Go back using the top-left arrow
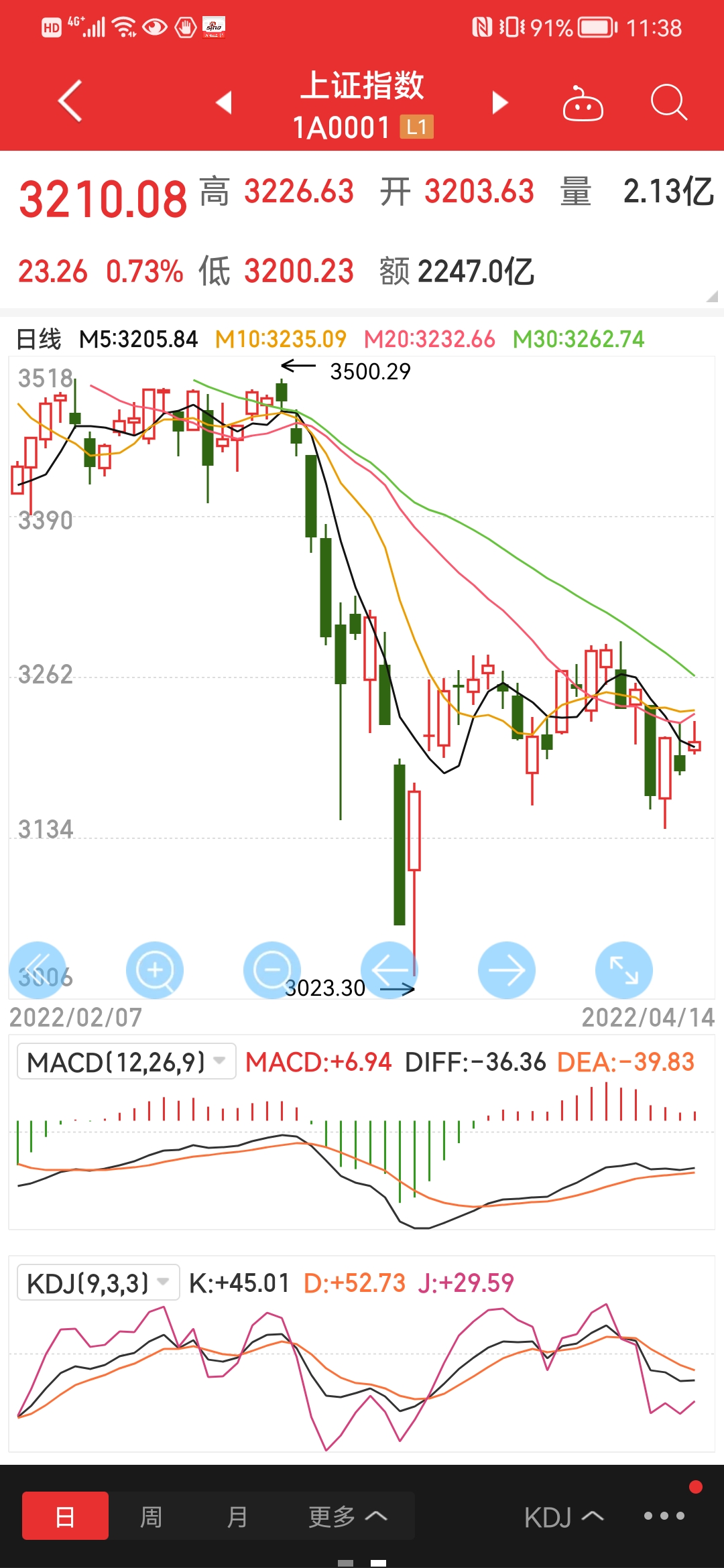Image resolution: width=724 pixels, height=1568 pixels. click(x=70, y=101)
